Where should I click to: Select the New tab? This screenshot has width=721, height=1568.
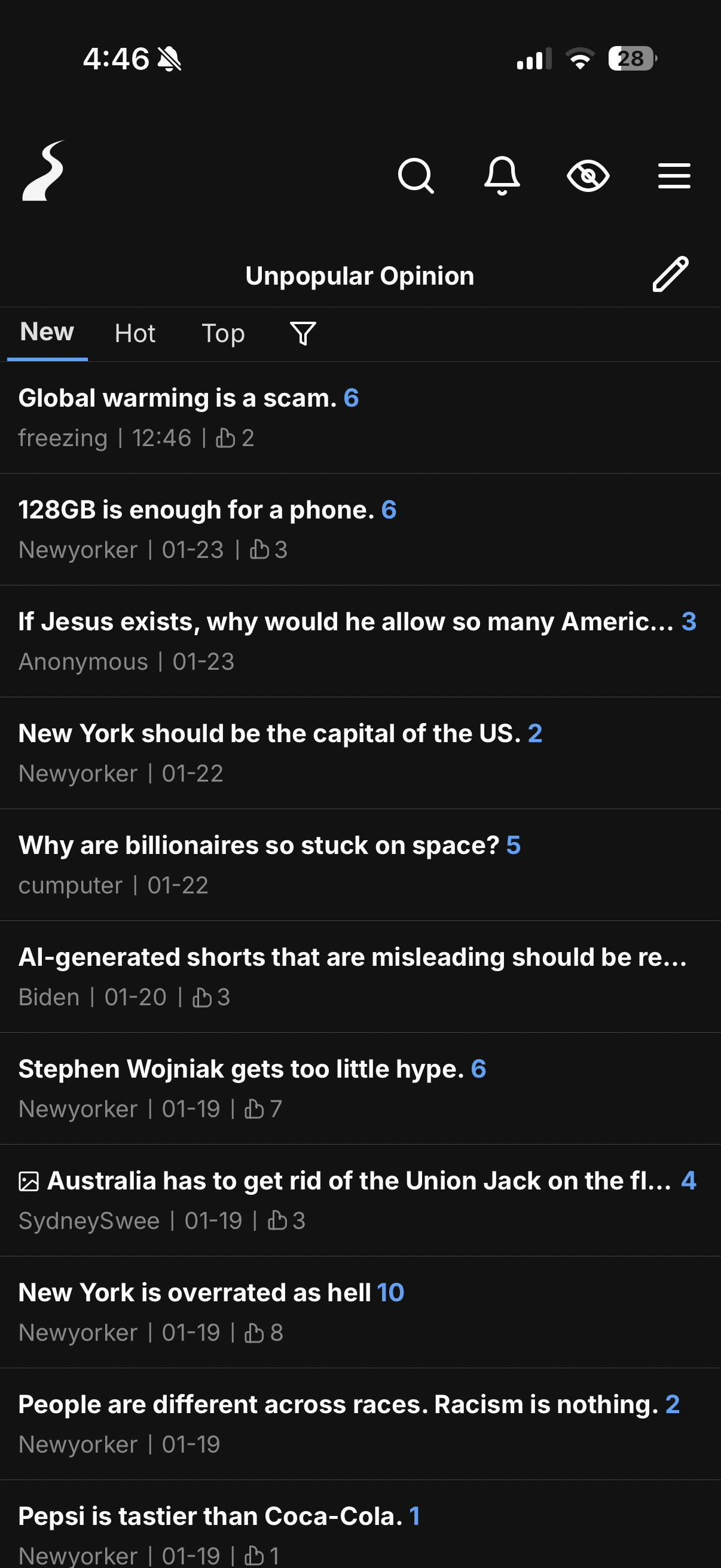pyautogui.click(x=47, y=332)
